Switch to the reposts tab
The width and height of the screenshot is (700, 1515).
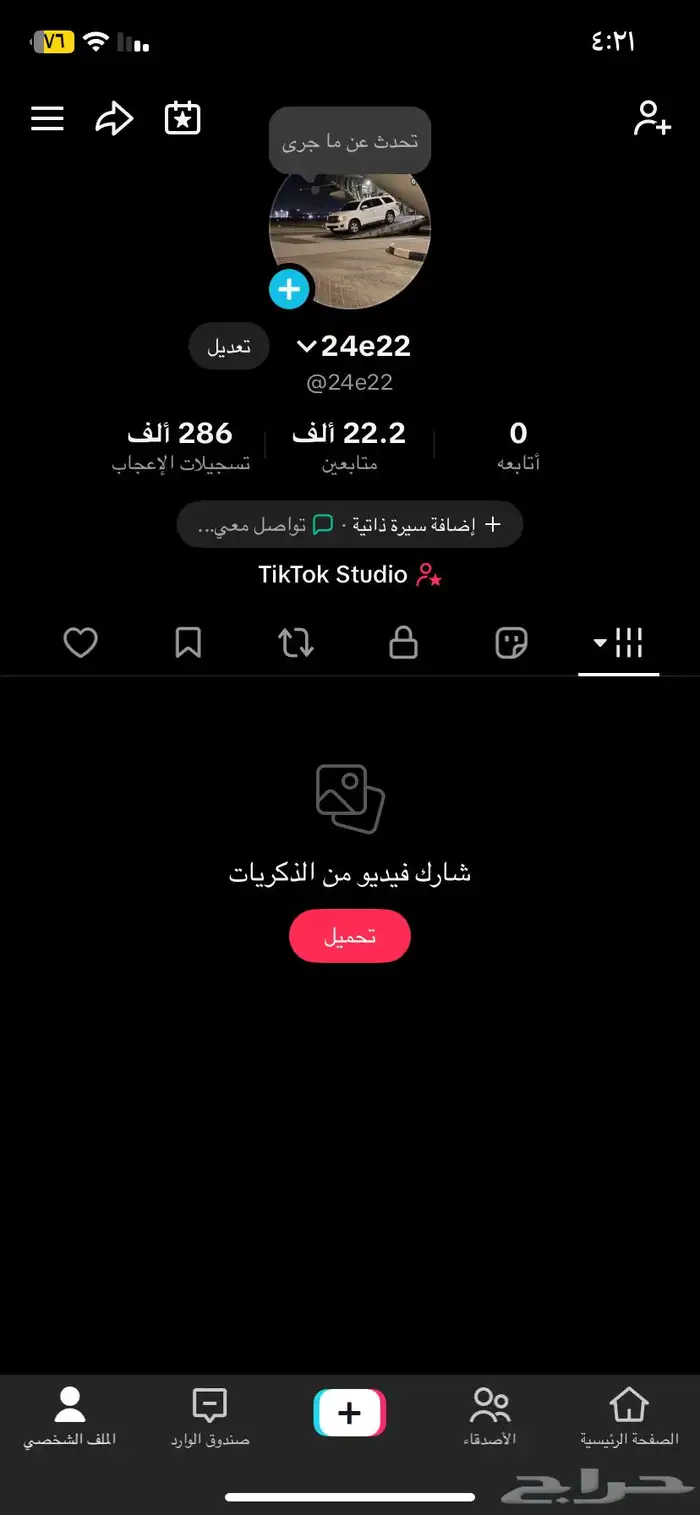coord(296,643)
